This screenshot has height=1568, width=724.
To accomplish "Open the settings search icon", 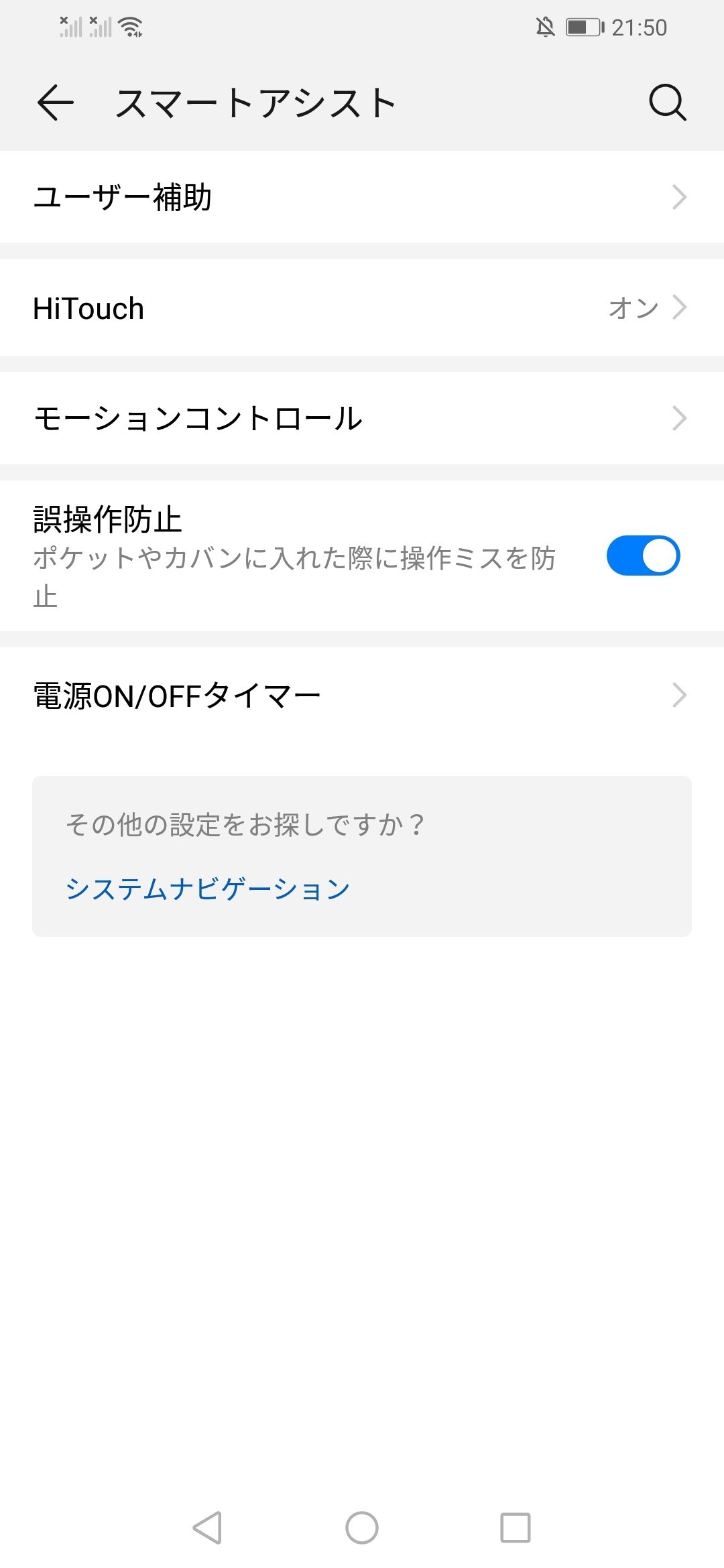I will pos(668,103).
